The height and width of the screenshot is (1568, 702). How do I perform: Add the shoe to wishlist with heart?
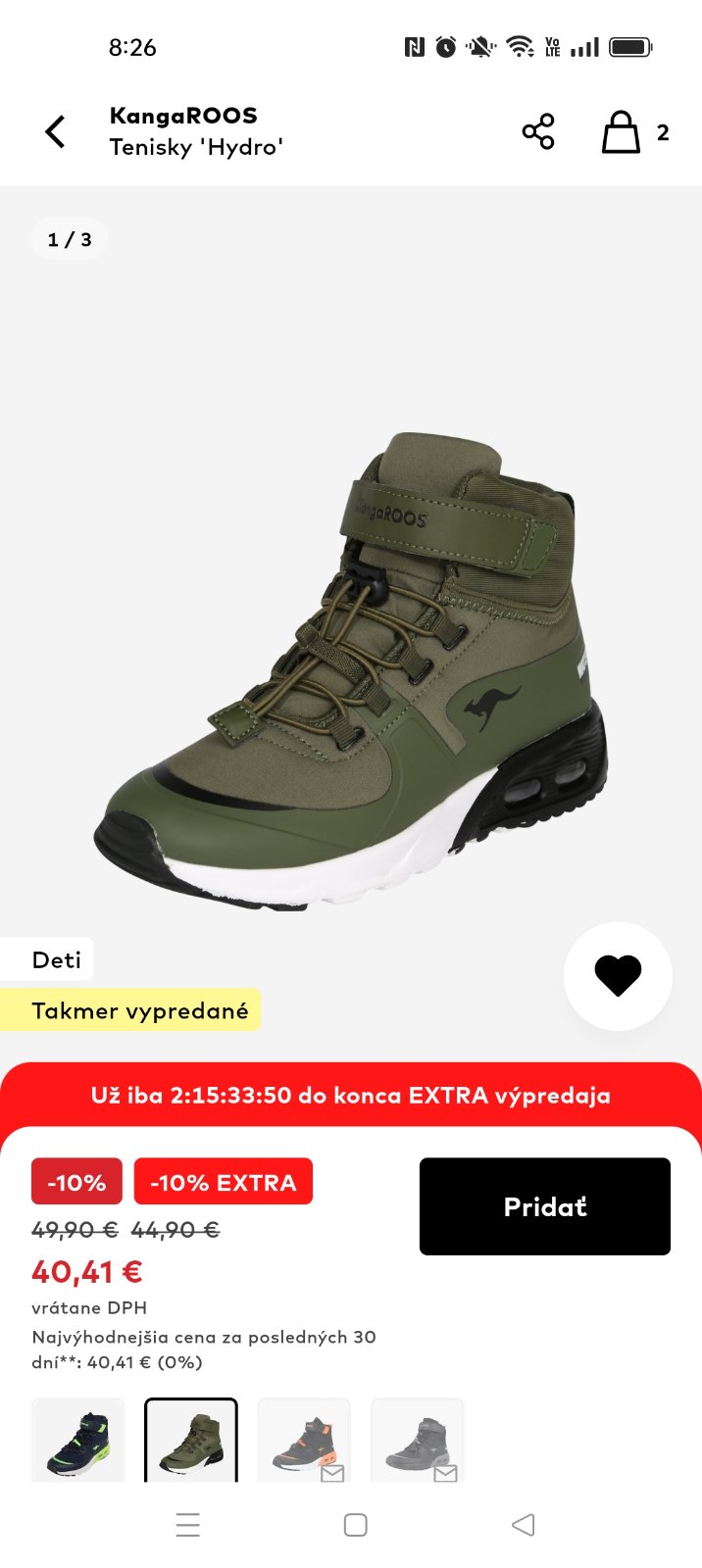[618, 975]
